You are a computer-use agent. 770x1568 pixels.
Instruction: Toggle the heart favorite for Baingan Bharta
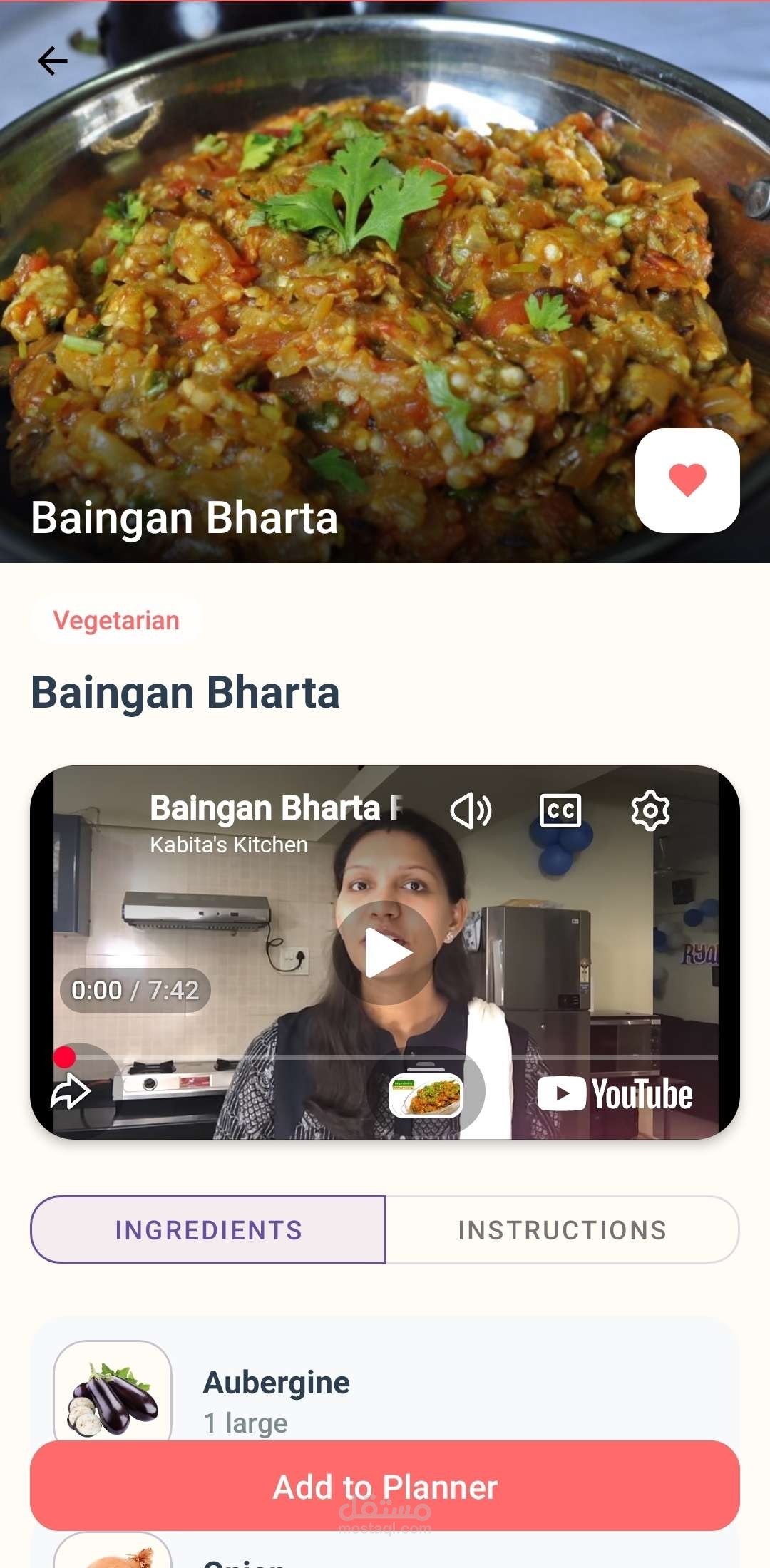click(687, 480)
